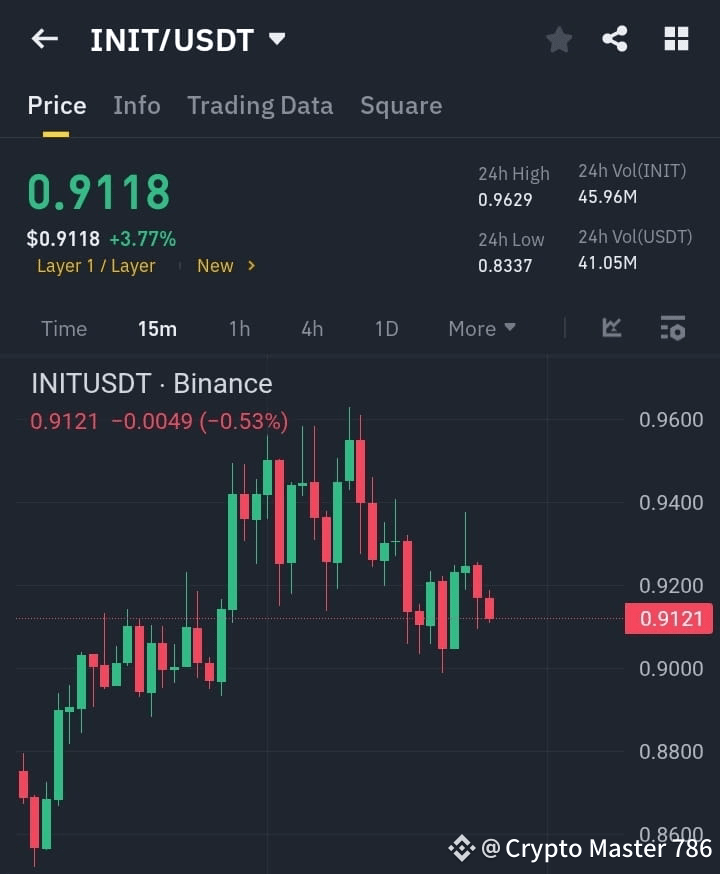
Task: Open the share icon
Action: point(614,39)
